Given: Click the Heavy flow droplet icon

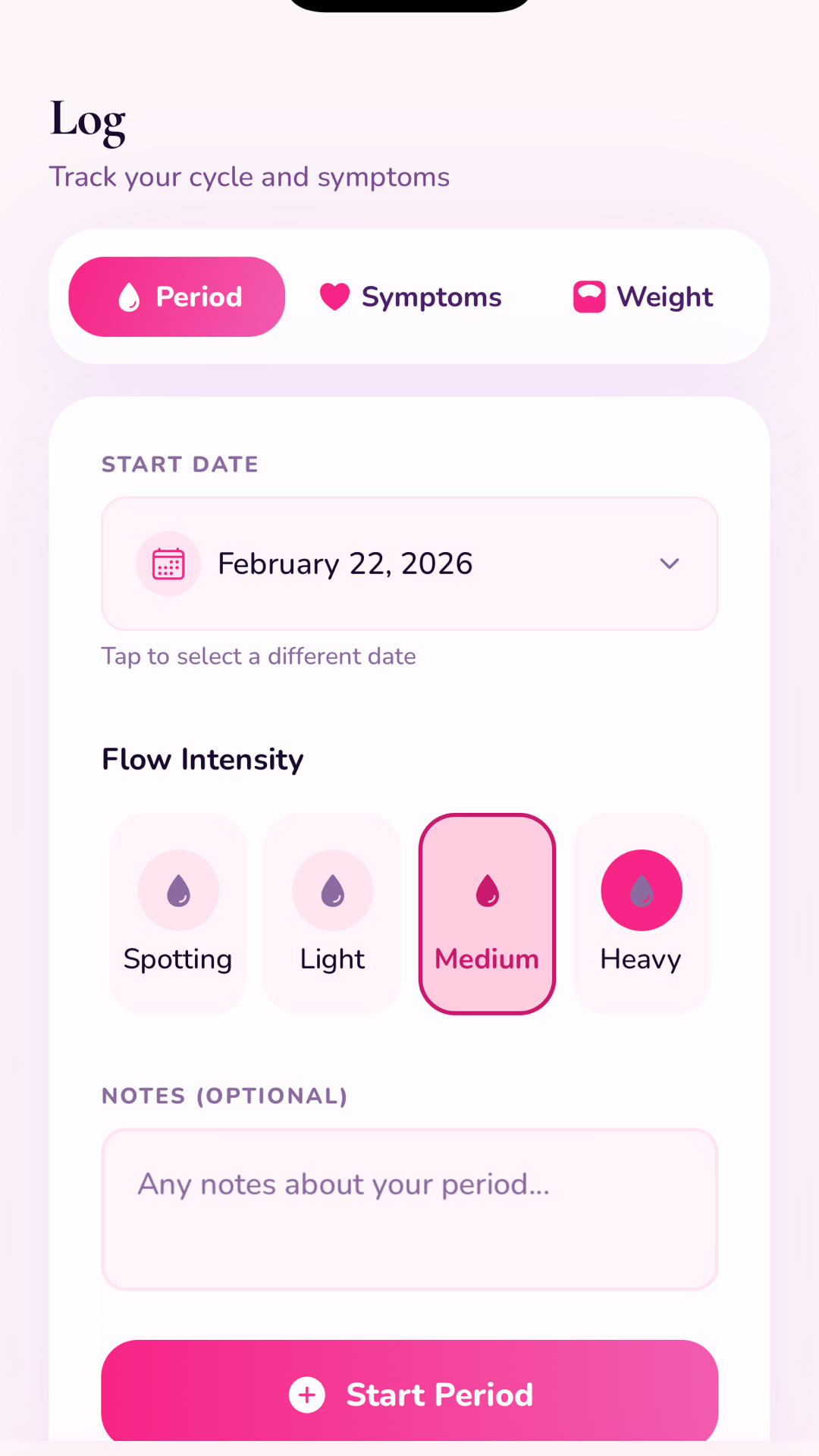Looking at the screenshot, I should point(641,890).
